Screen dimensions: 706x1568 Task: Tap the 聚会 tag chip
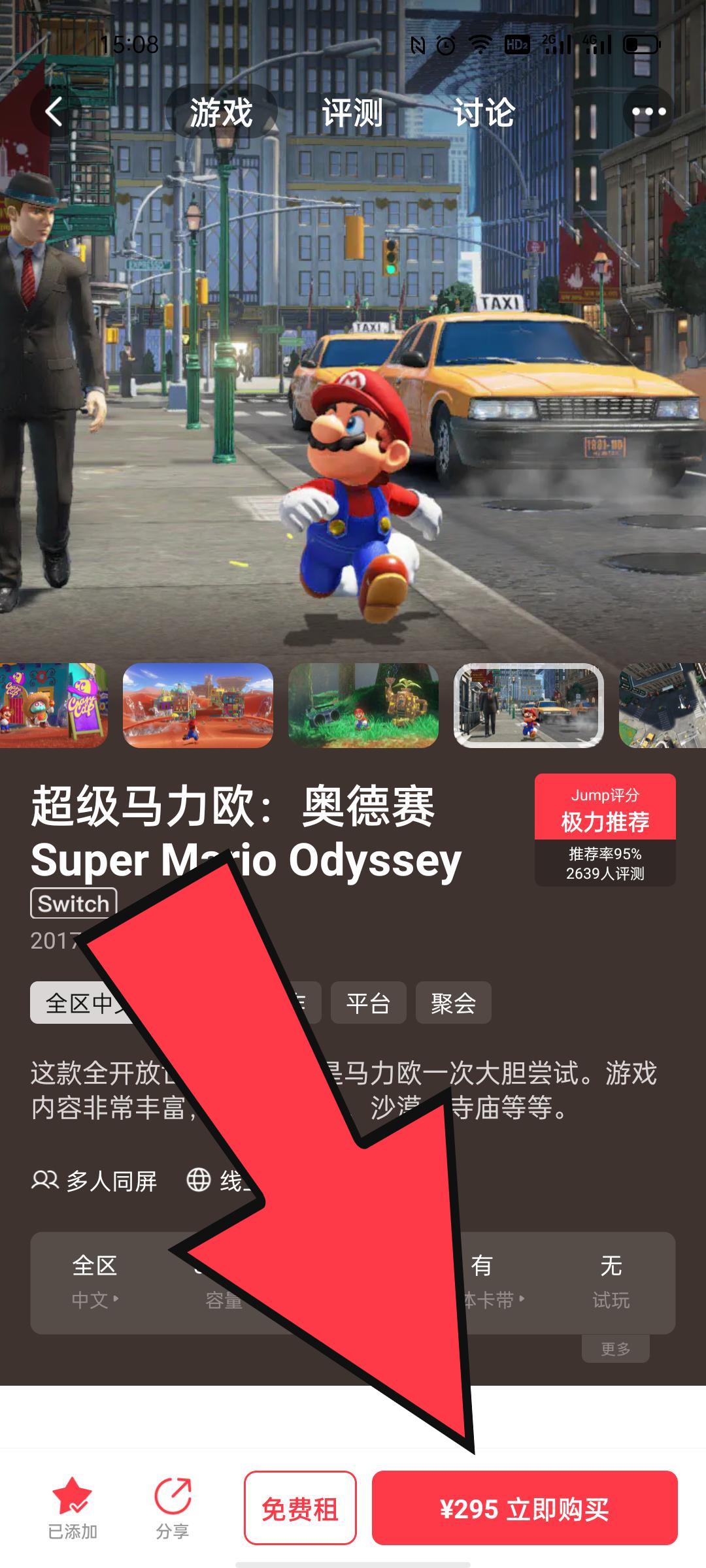(x=453, y=1003)
